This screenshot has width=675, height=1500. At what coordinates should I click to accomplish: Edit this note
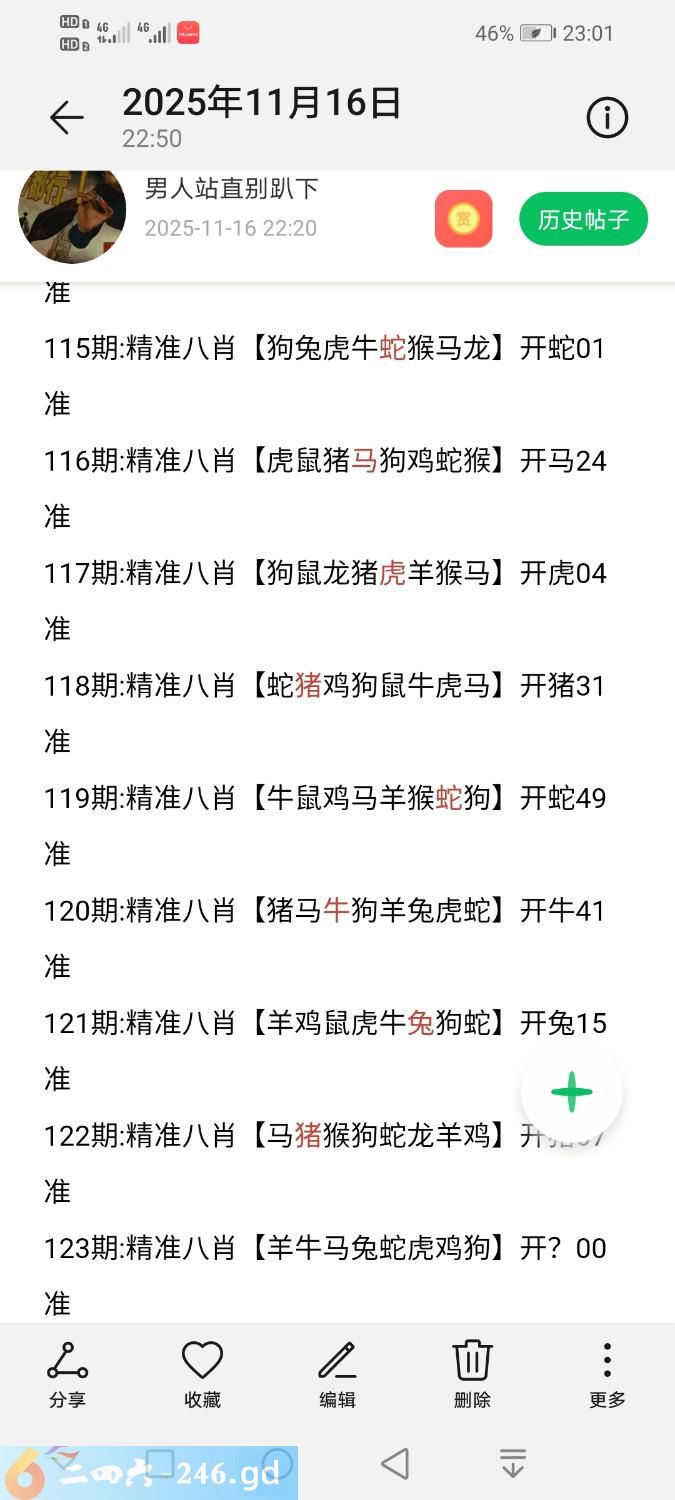[337, 1374]
